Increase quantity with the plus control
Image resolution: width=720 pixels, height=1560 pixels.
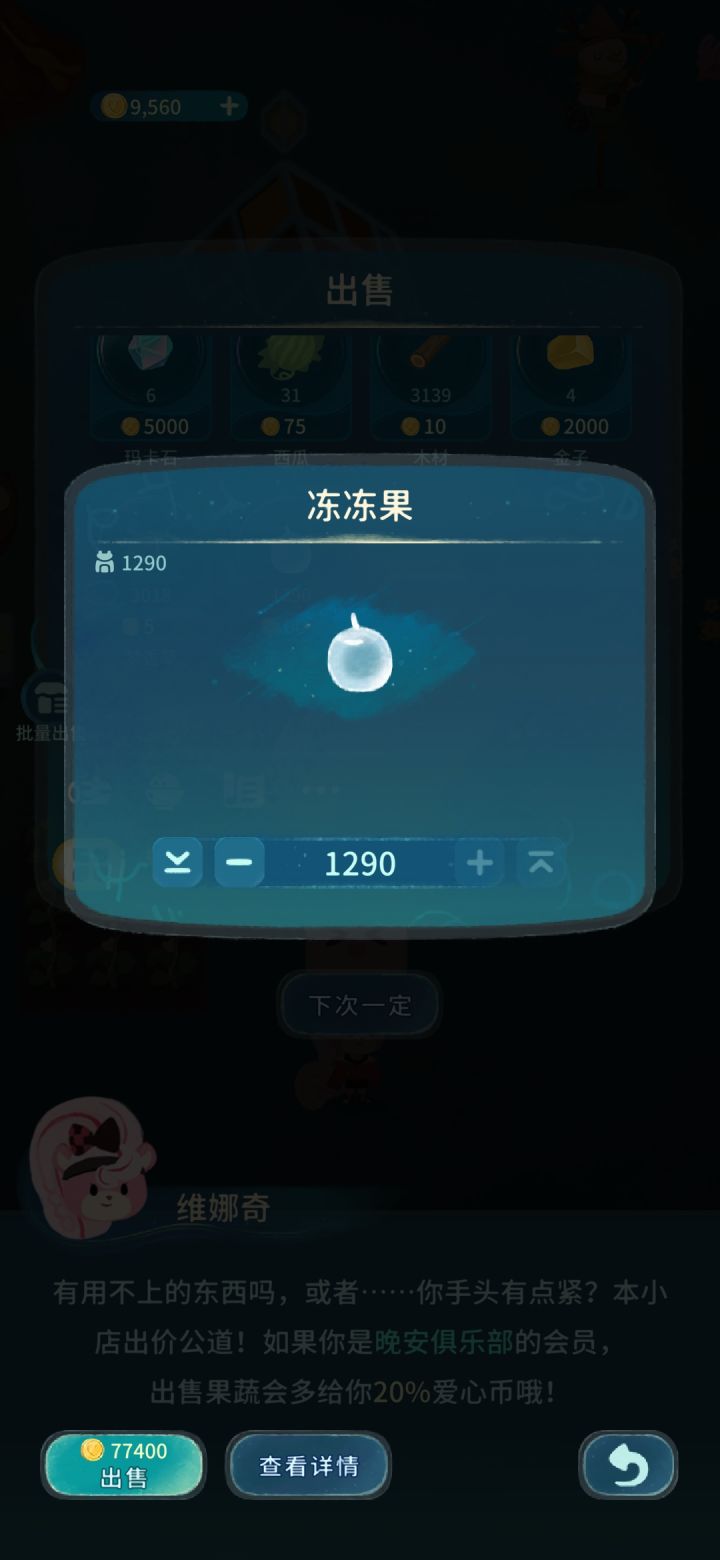(478, 863)
